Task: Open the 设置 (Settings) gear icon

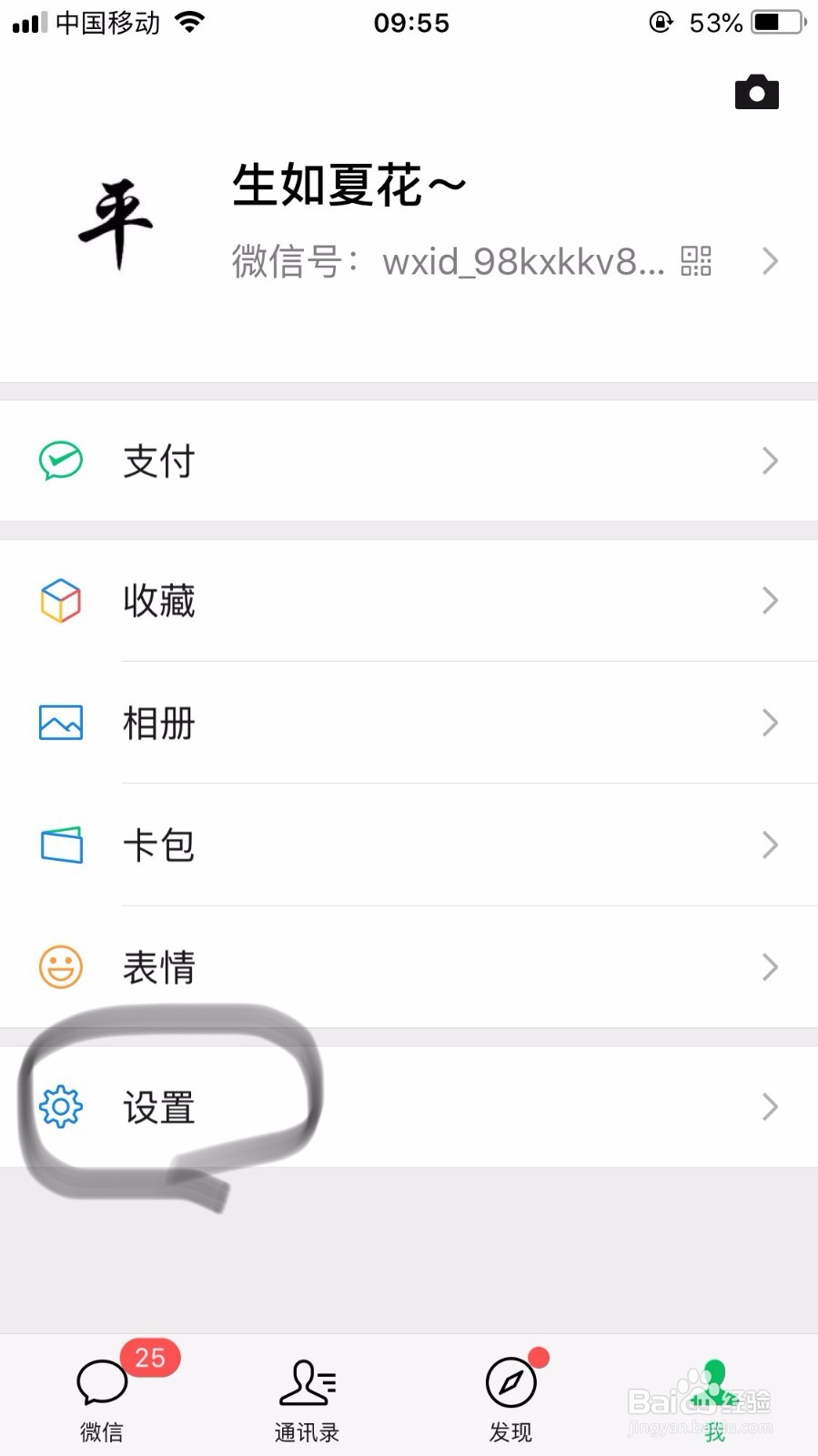Action: [x=60, y=1107]
